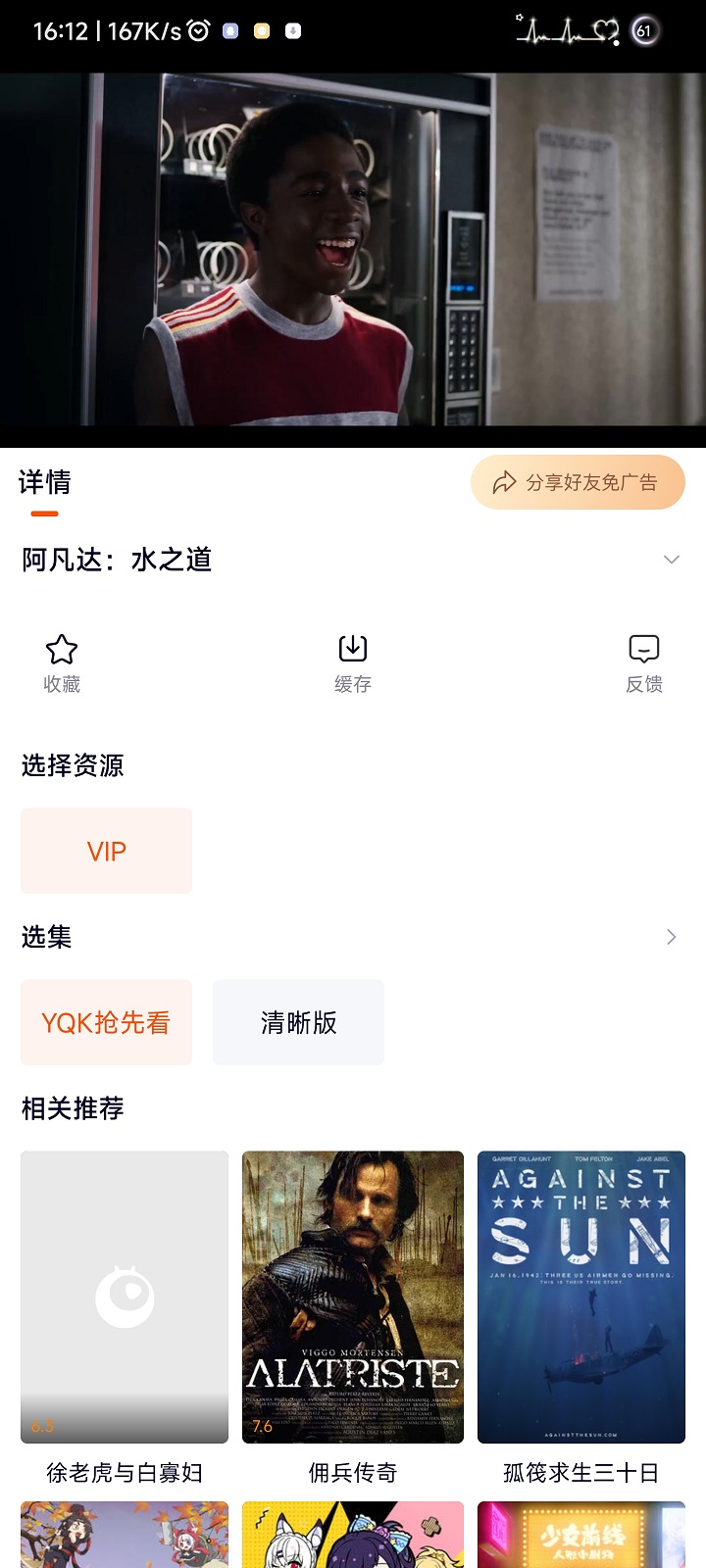
Task: Expand details for 阿凡达：水之道
Action: click(x=672, y=560)
